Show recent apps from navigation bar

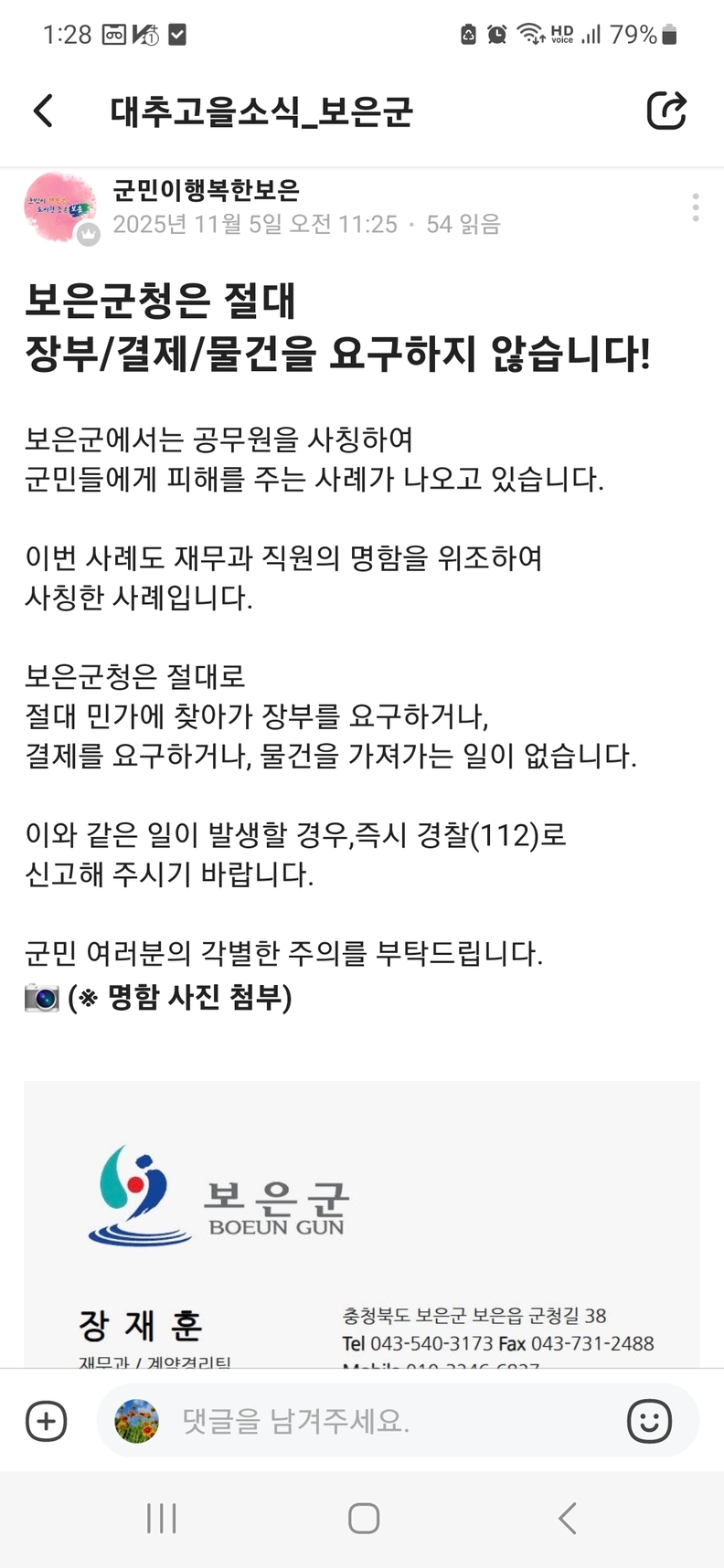pyautogui.click(x=162, y=1519)
